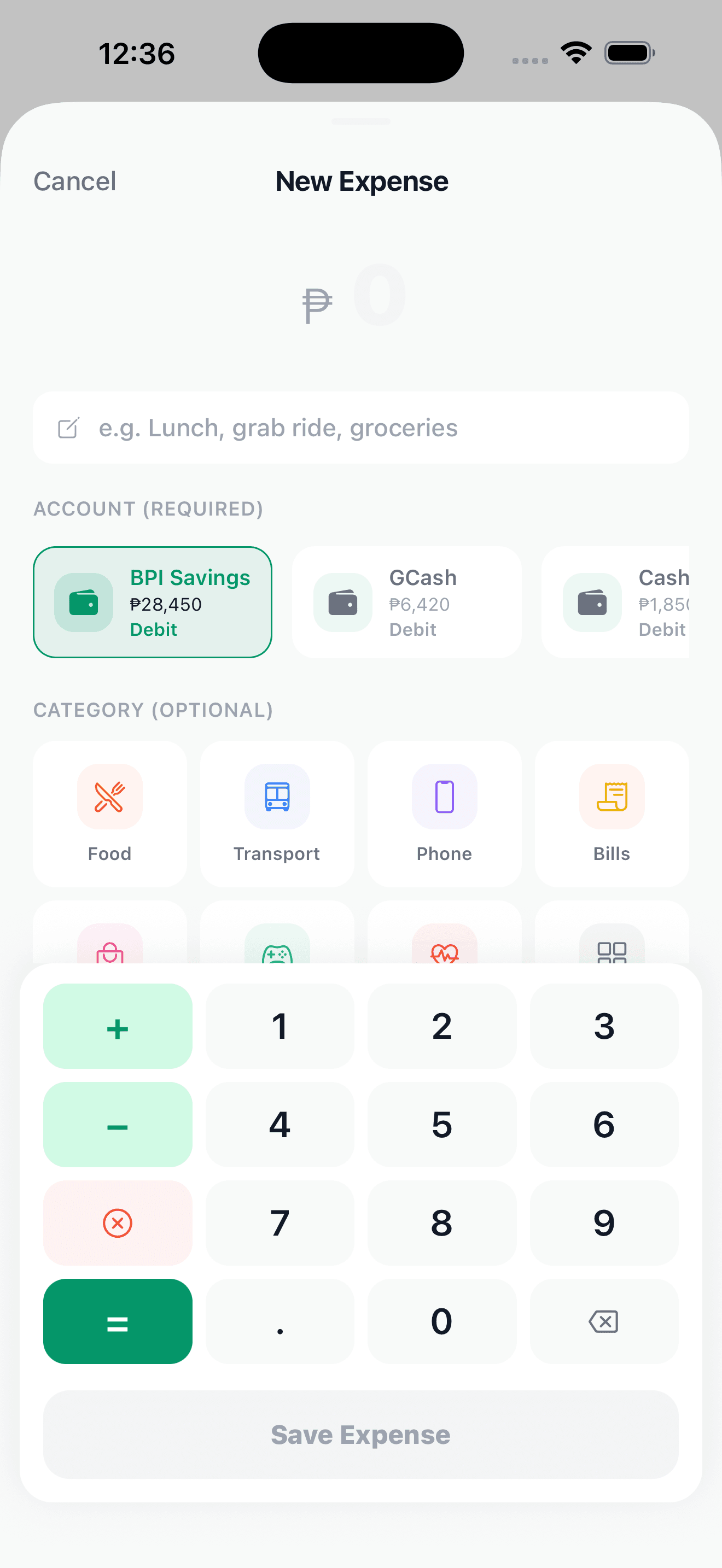The image size is (722, 1568).
Task: Tap the New Expense header title
Action: (361, 182)
